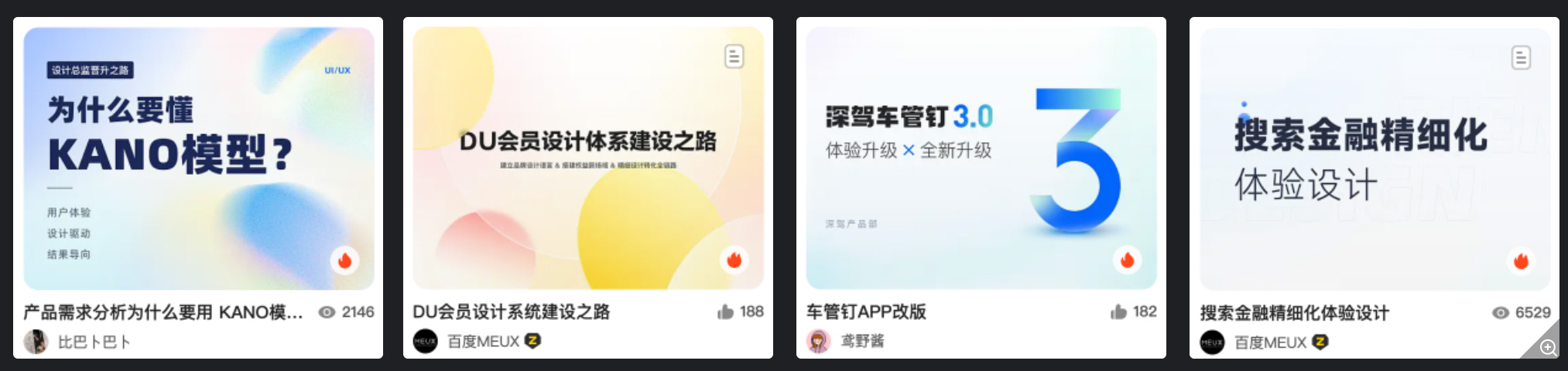1568x371 pixels.
Task: Open the KANO模型 article card
Action: tap(199, 158)
